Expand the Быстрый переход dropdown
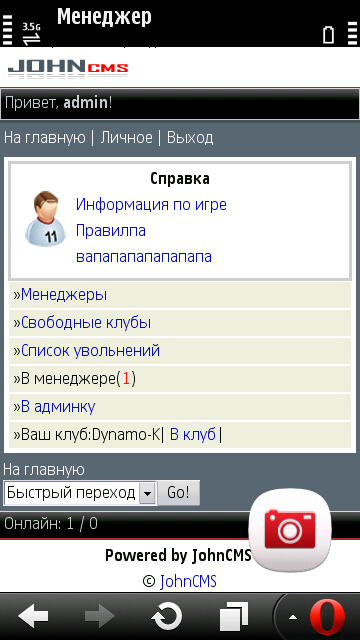 tap(80, 493)
